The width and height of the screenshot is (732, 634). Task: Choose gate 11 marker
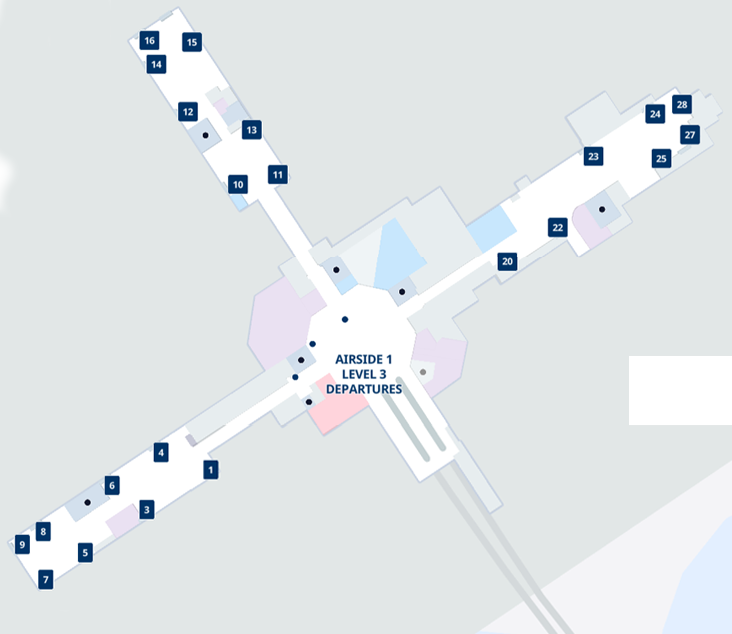point(278,175)
